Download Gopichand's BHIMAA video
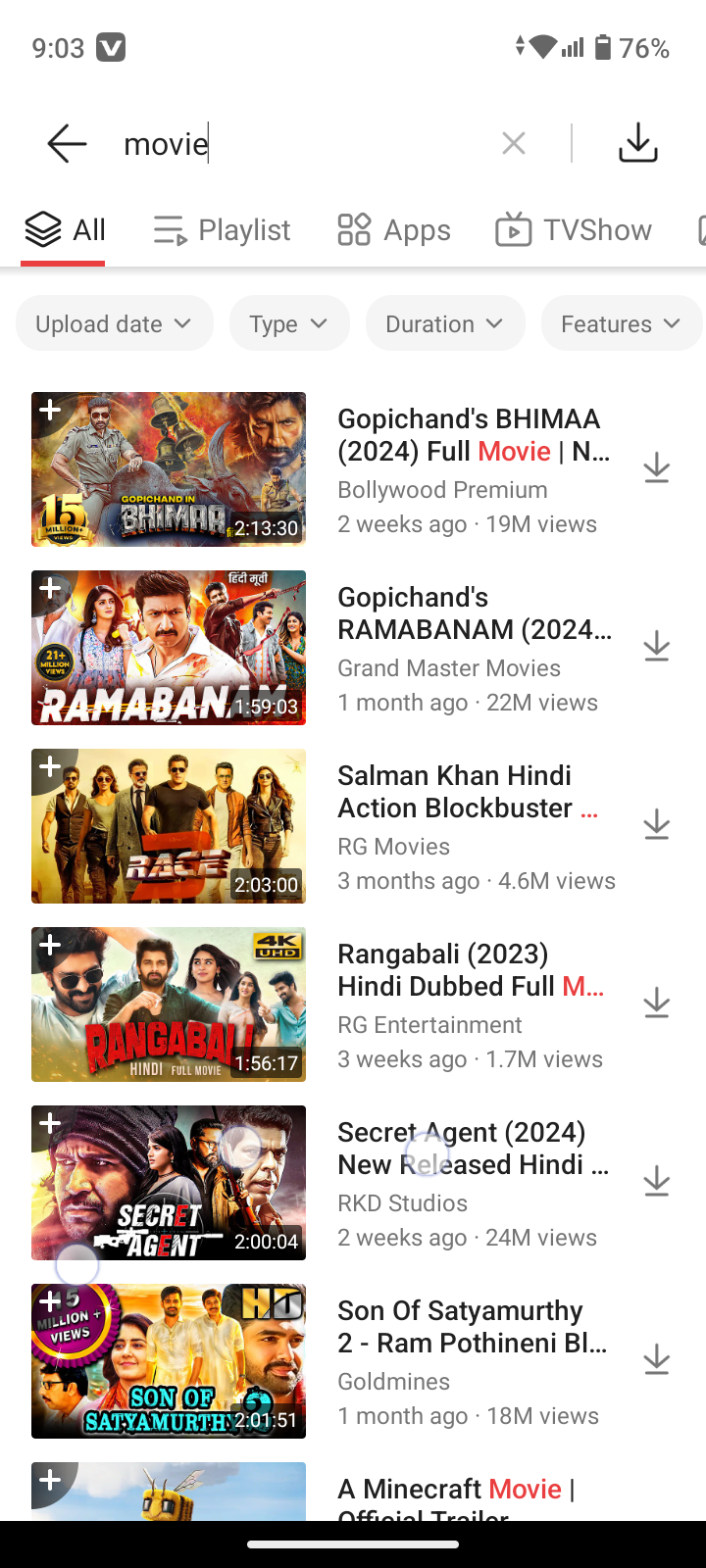This screenshot has height=1568, width=706. coord(656,469)
